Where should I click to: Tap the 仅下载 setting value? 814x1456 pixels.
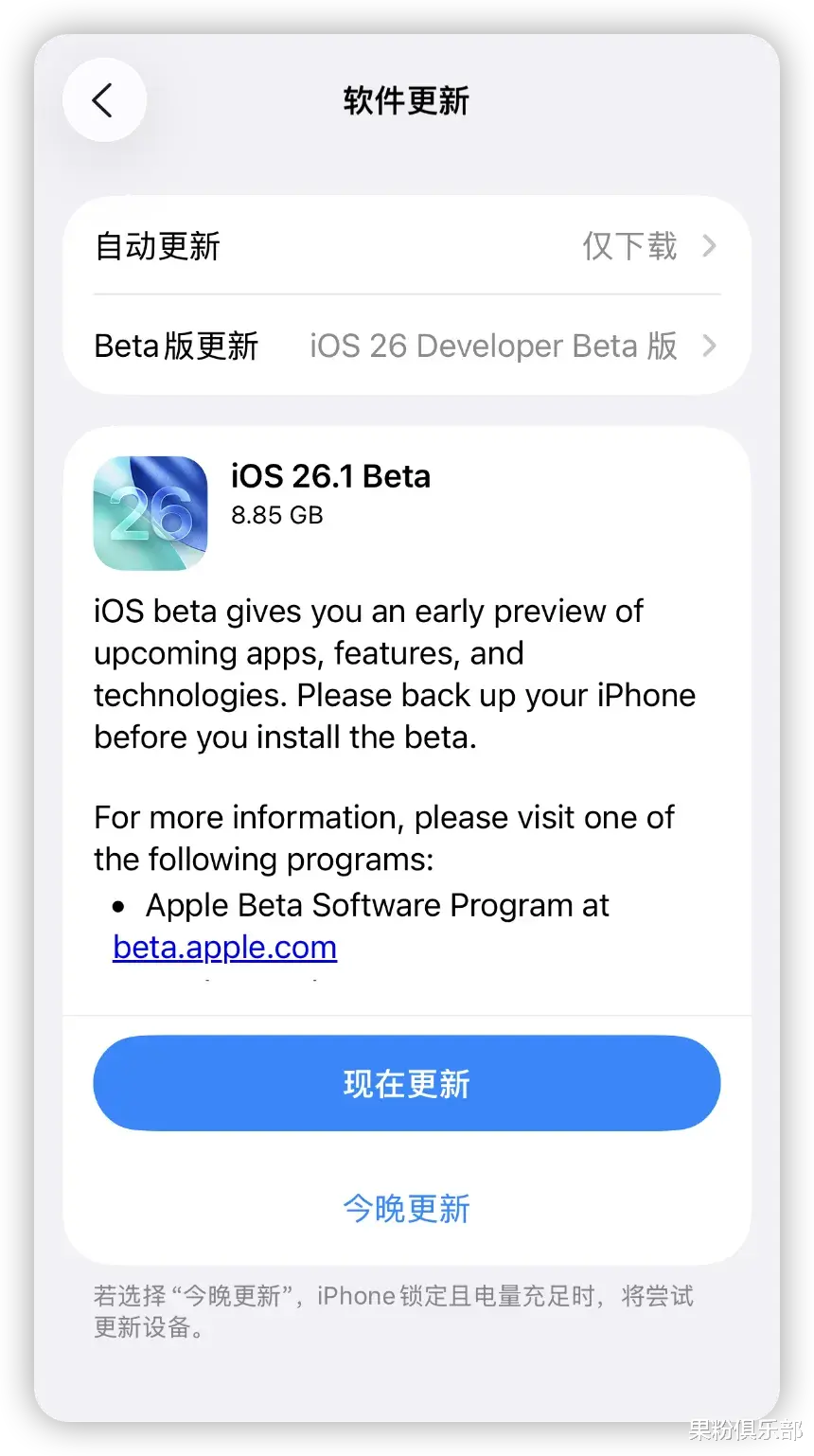pyautogui.click(x=628, y=246)
